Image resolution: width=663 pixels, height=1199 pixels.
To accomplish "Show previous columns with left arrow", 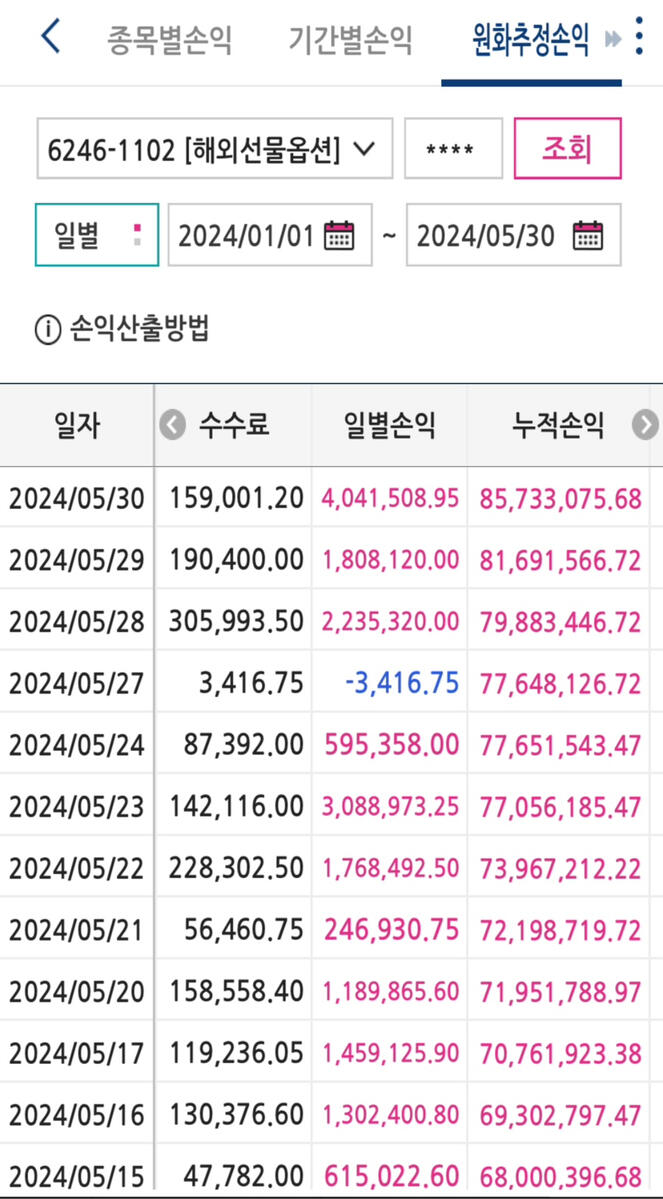I will pos(173,426).
